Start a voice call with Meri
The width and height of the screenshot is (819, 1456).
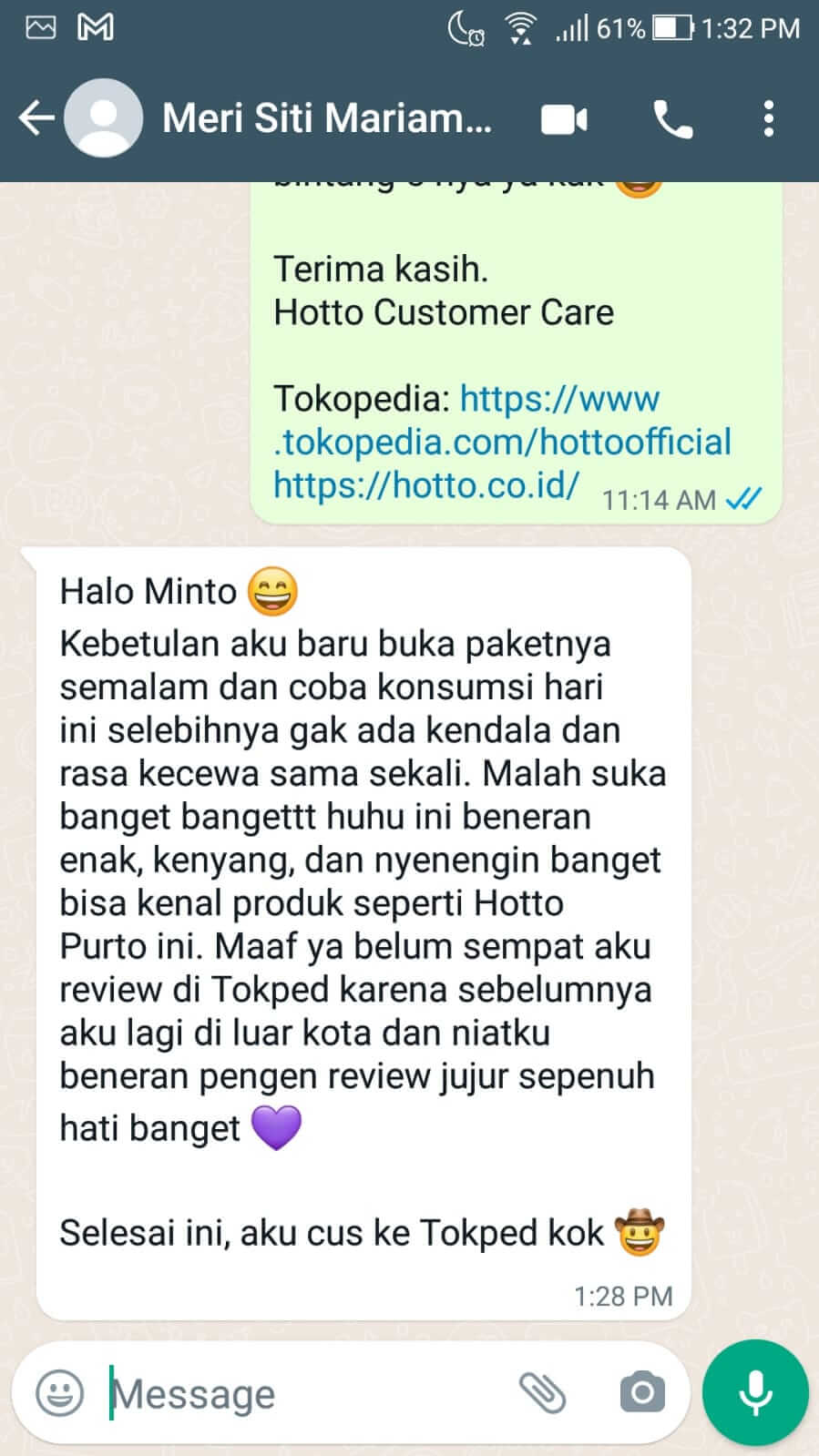[672, 119]
